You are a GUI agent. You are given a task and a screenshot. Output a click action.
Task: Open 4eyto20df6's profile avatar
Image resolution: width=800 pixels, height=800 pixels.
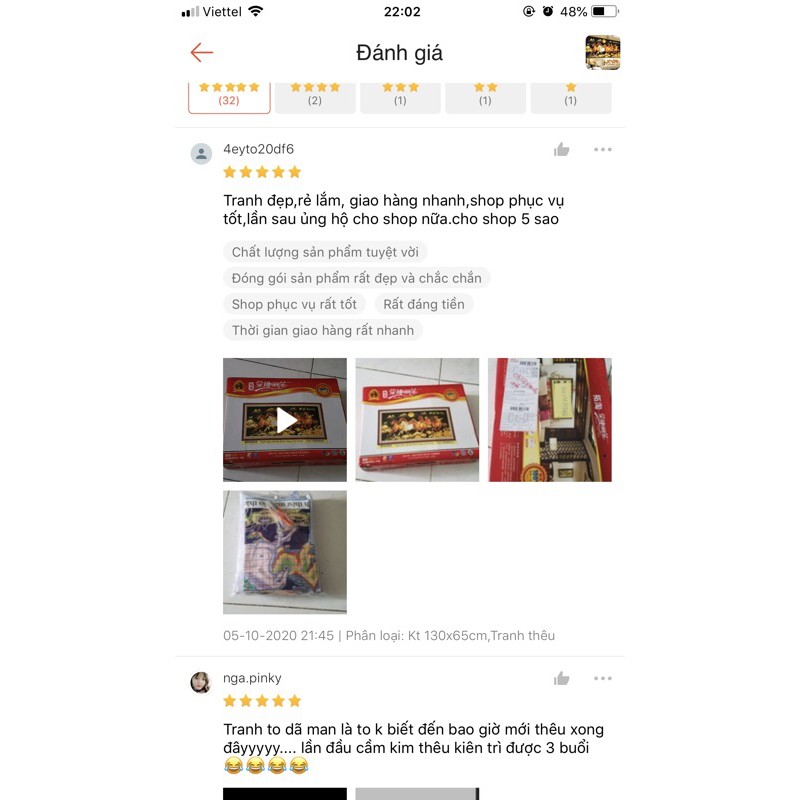coord(201,154)
